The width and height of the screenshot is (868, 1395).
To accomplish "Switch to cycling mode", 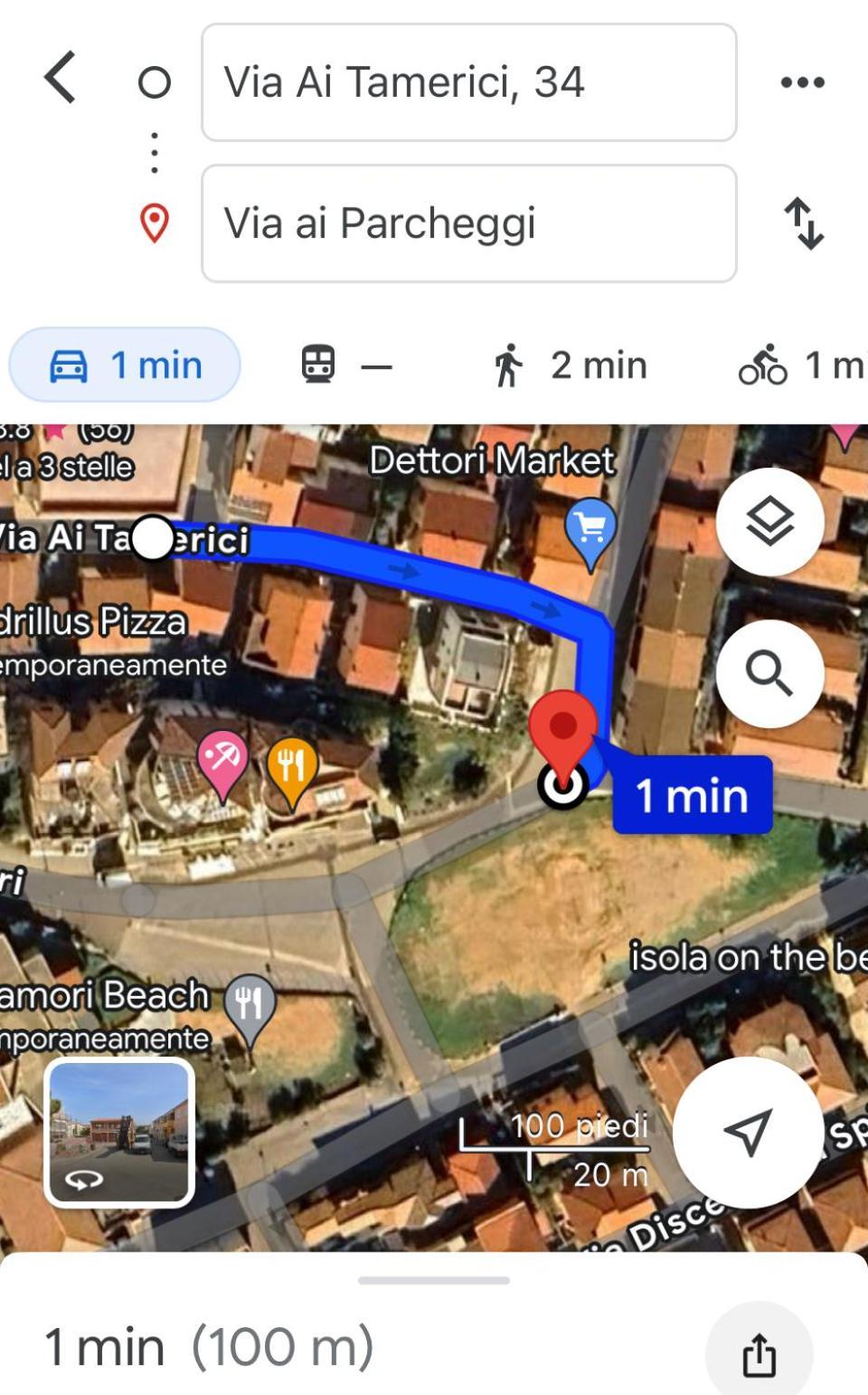I will pyautogui.click(x=800, y=365).
